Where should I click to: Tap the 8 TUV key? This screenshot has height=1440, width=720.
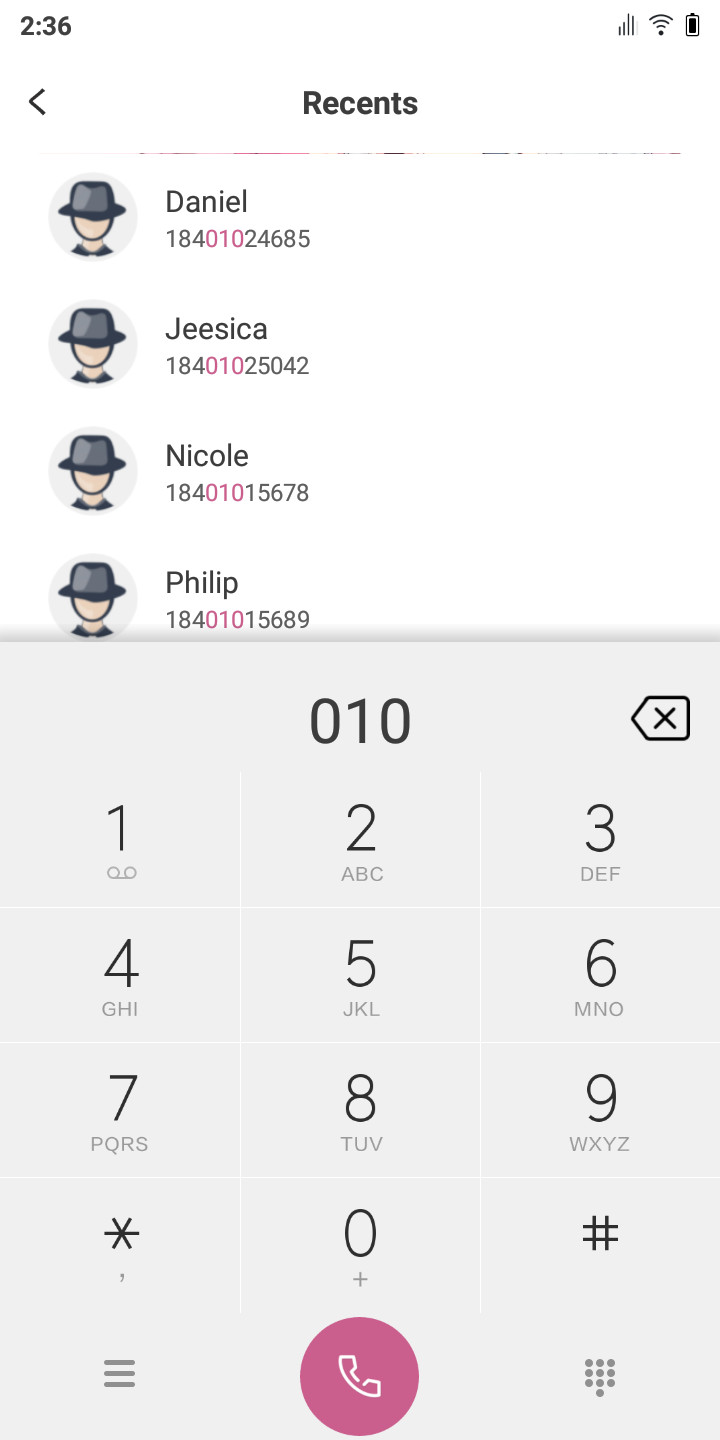click(x=360, y=1110)
